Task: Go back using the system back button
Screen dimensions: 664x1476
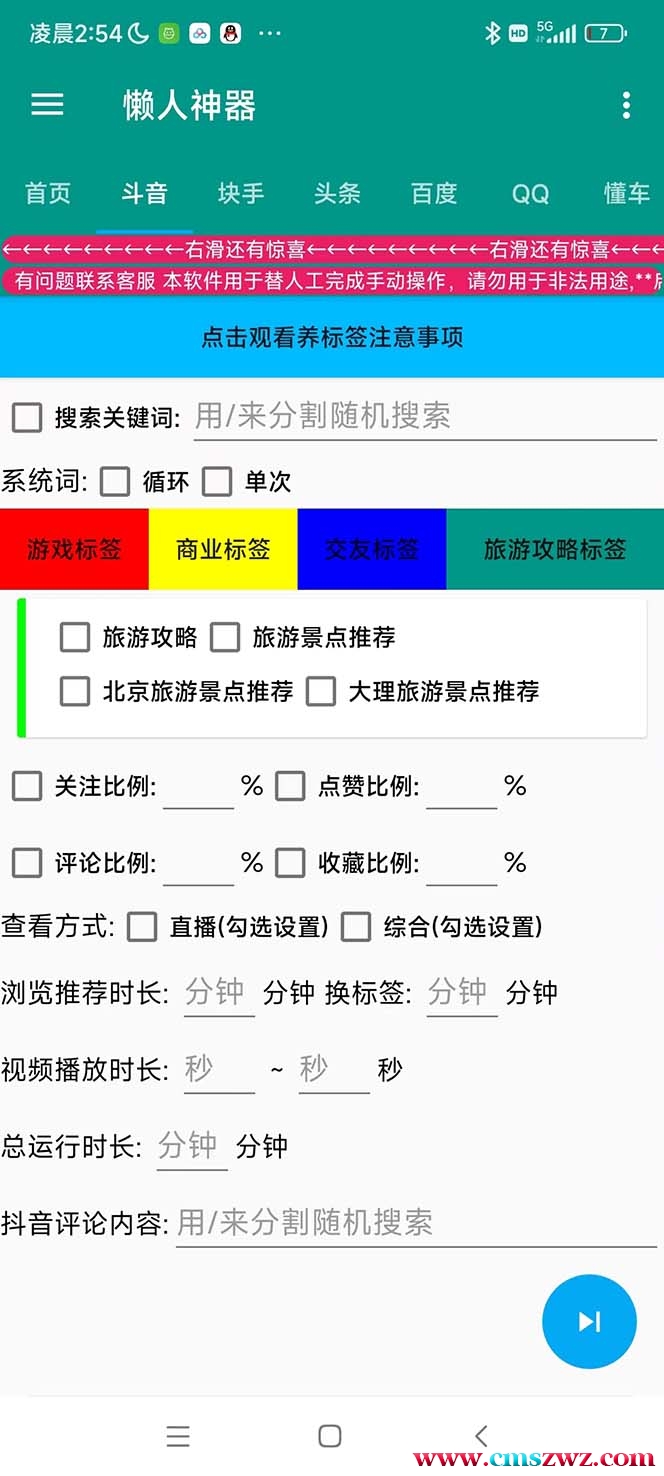Action: tap(481, 1436)
